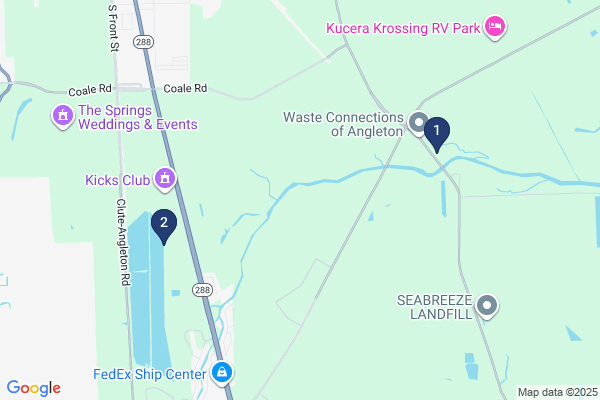Viewport: 600px width, 400px height.
Task: Select the FedEx Ship Center pin
Action: point(223,374)
